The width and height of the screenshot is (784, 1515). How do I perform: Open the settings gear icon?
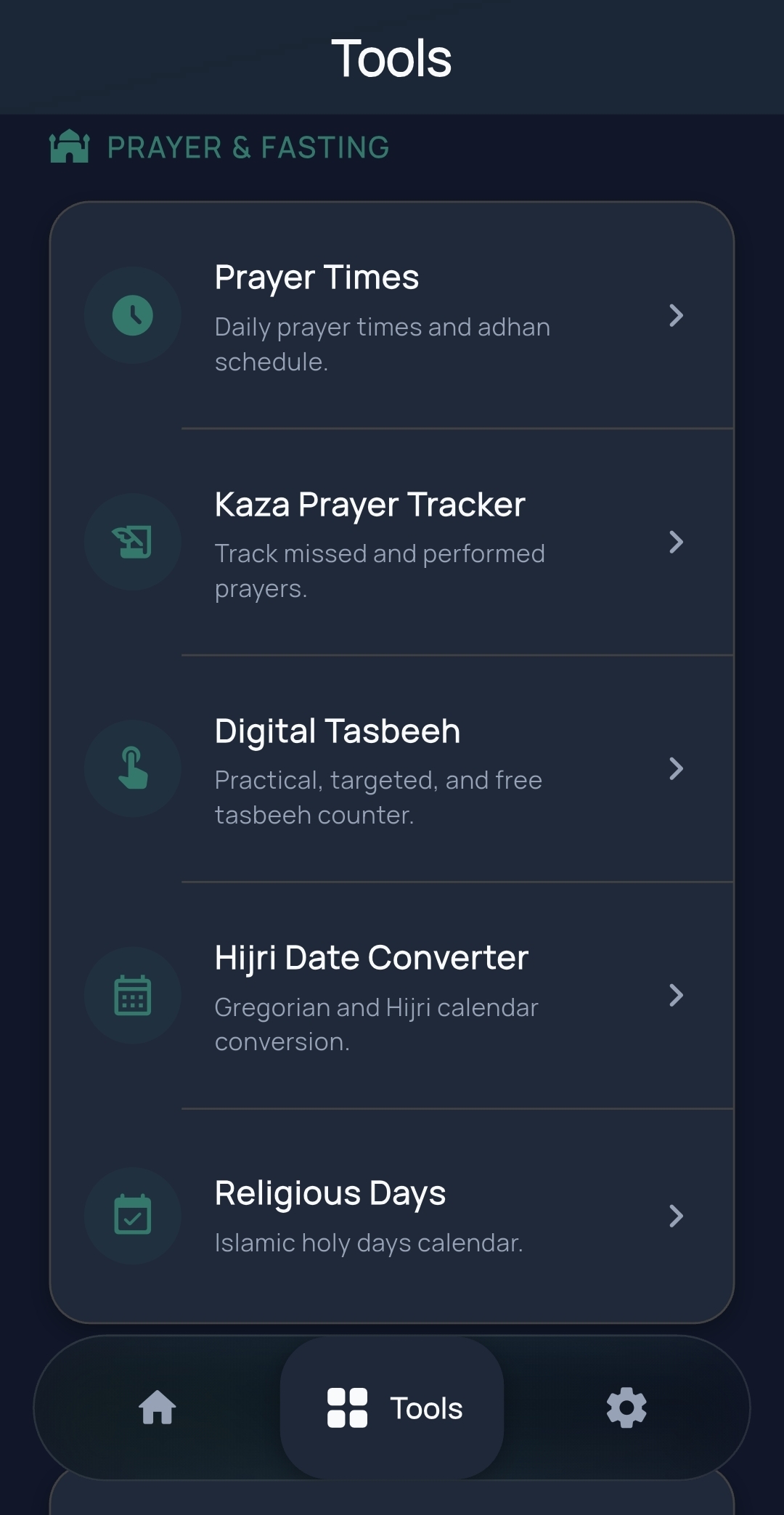(x=626, y=1408)
